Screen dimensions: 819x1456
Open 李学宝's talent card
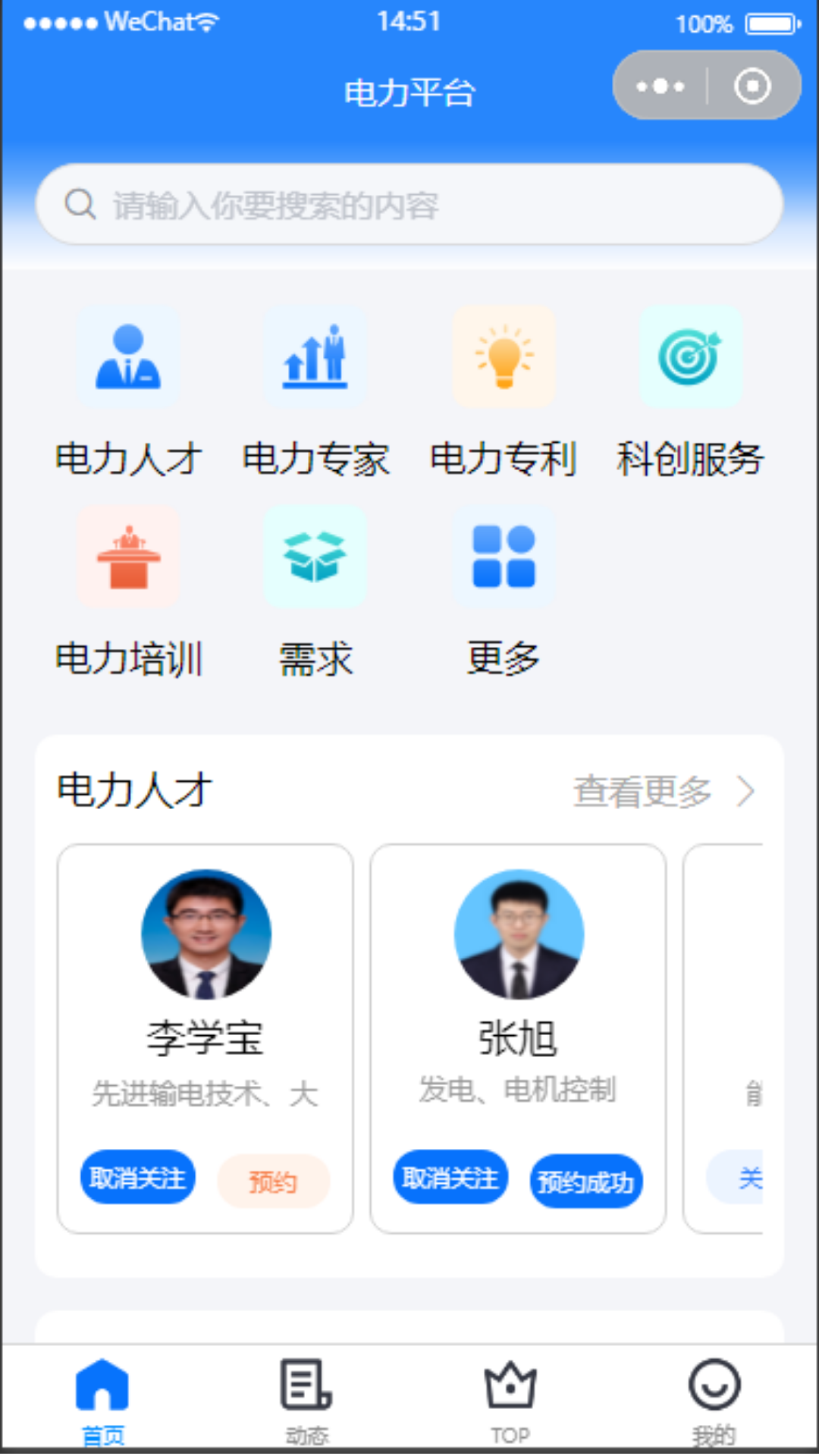[206, 986]
